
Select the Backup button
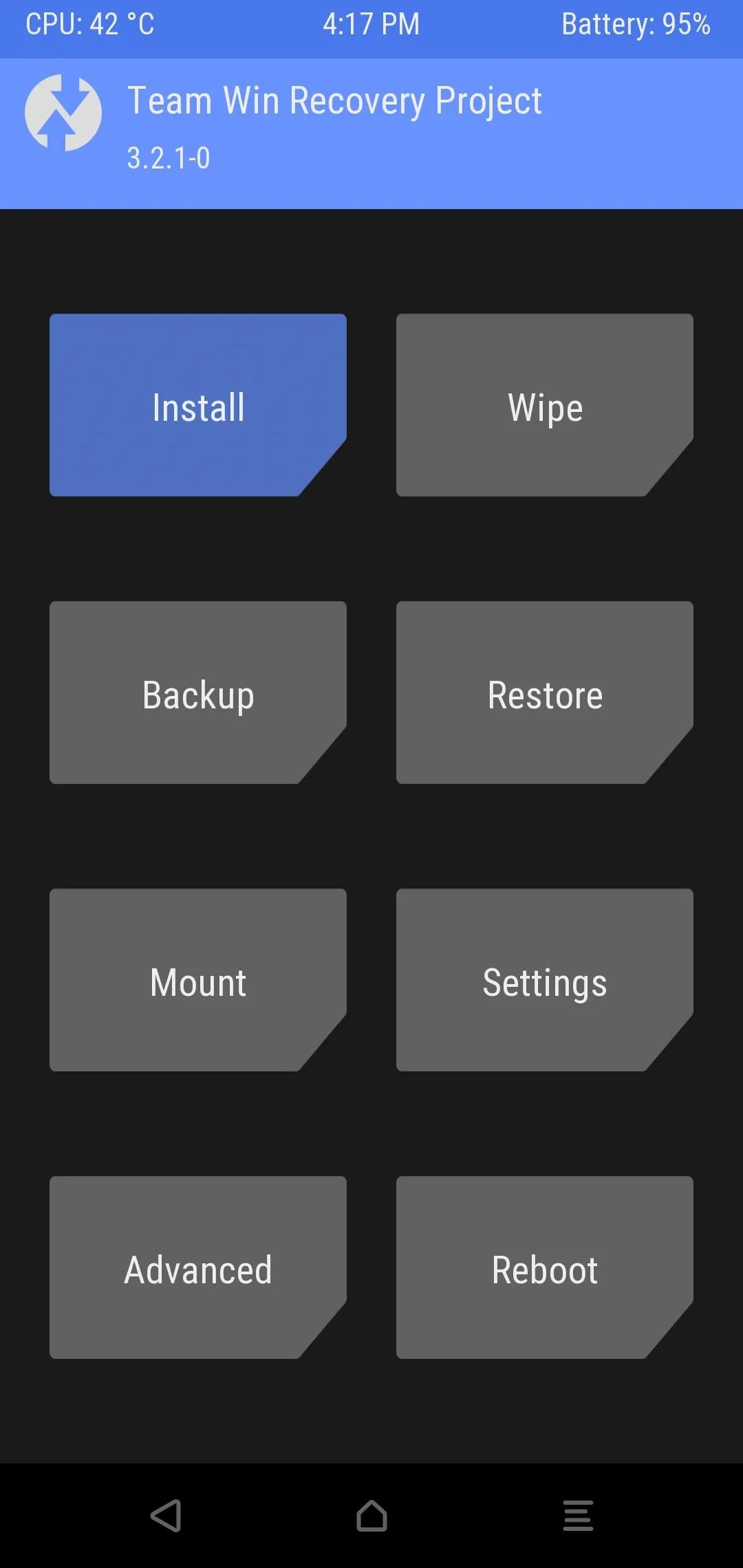coord(198,693)
